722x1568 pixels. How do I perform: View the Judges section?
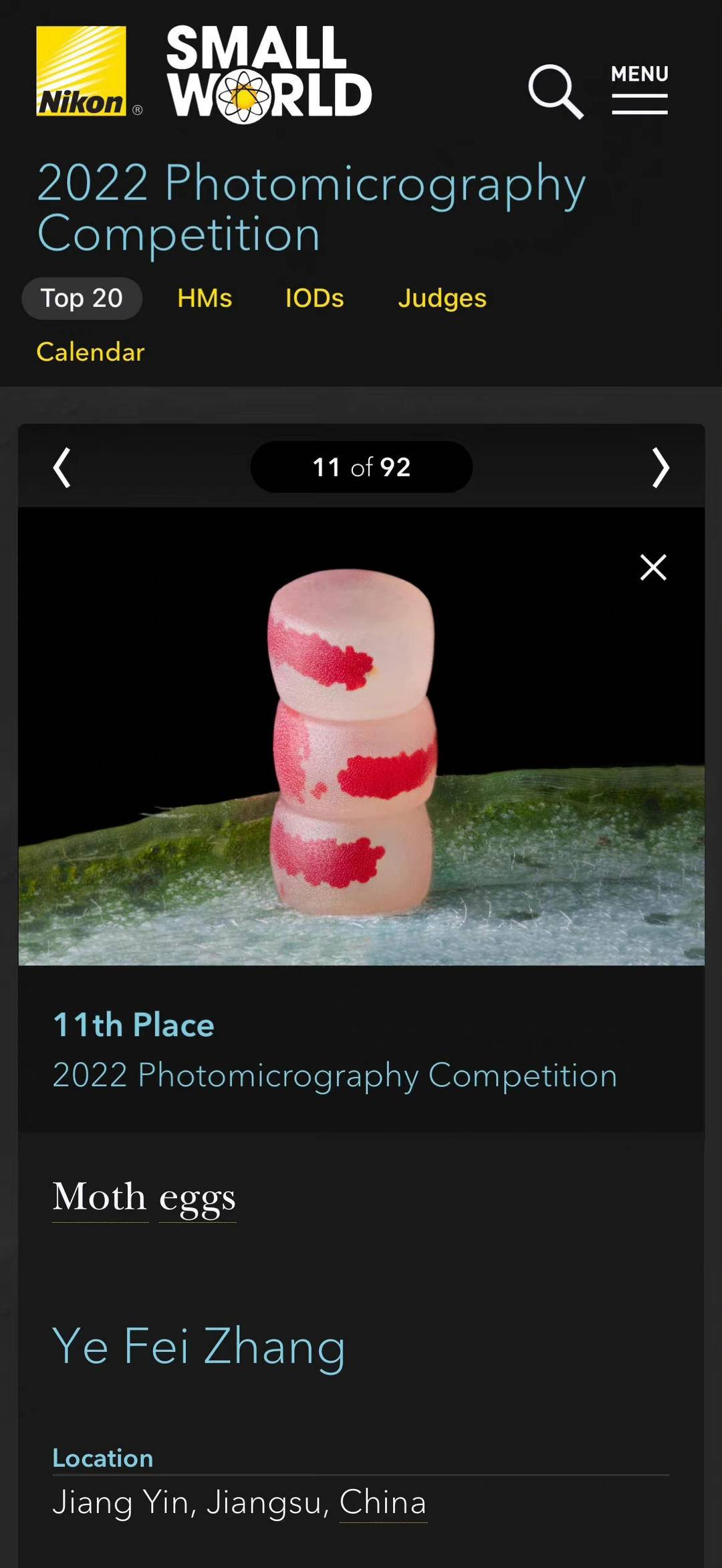(442, 298)
